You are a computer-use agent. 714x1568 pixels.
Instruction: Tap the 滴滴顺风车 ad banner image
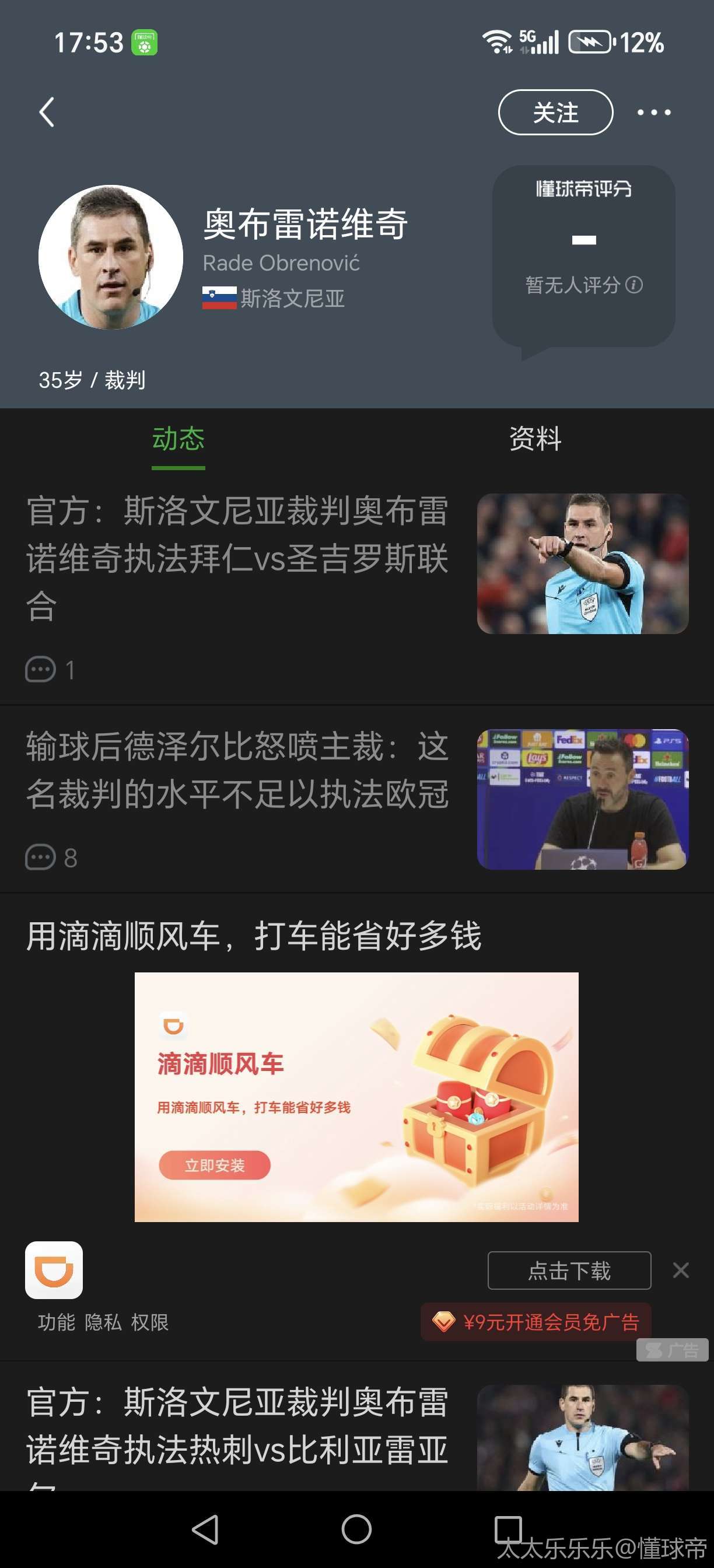pyautogui.click(x=356, y=1097)
